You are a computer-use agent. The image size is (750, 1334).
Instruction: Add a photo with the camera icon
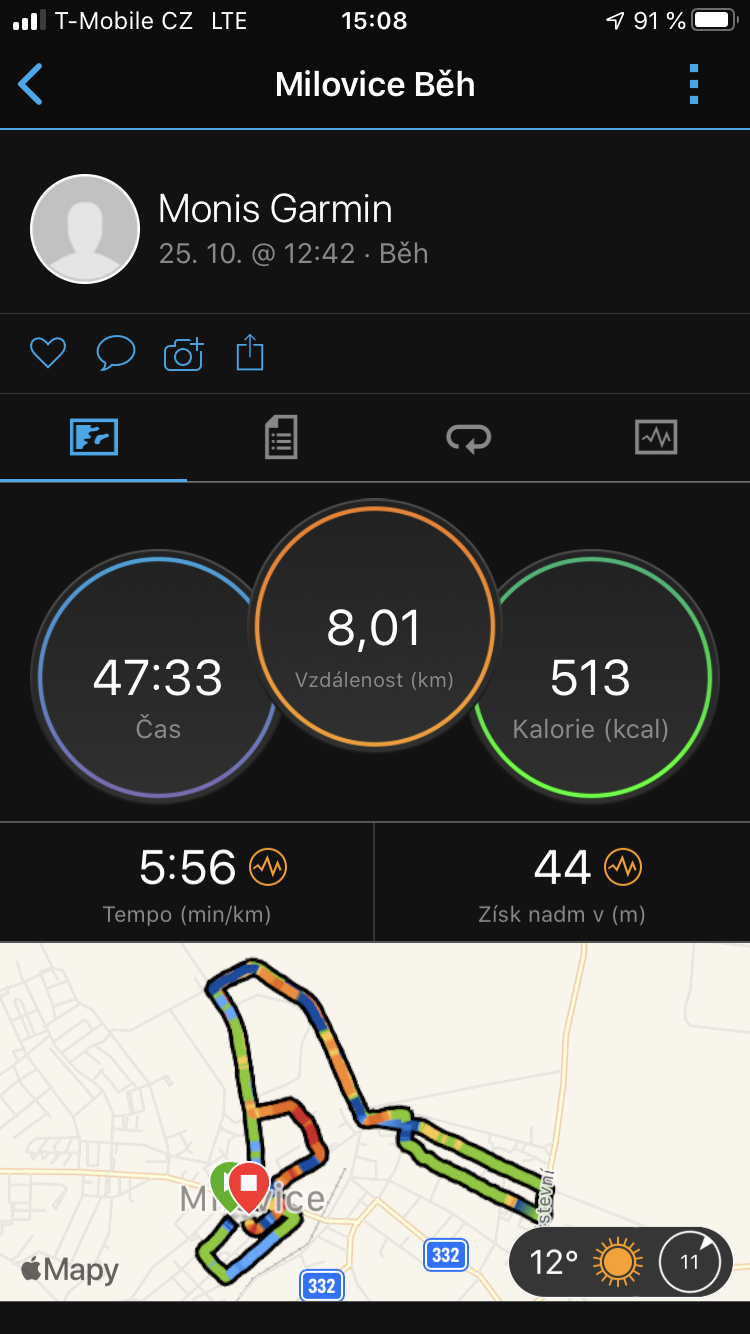(x=183, y=353)
